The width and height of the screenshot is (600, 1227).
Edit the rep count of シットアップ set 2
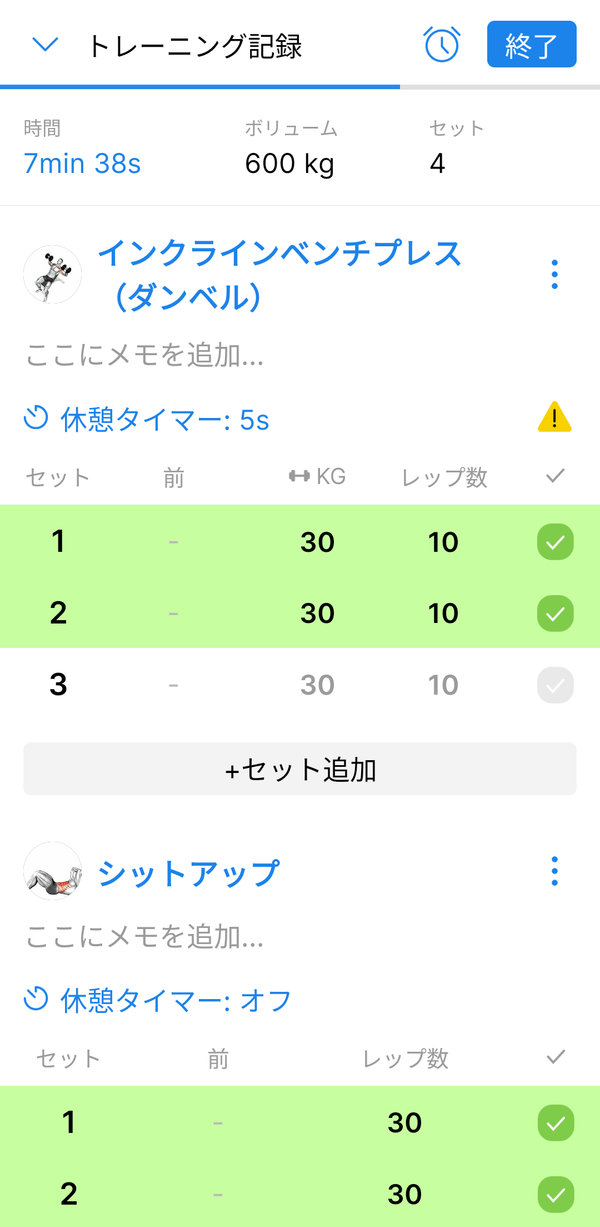(x=404, y=1194)
